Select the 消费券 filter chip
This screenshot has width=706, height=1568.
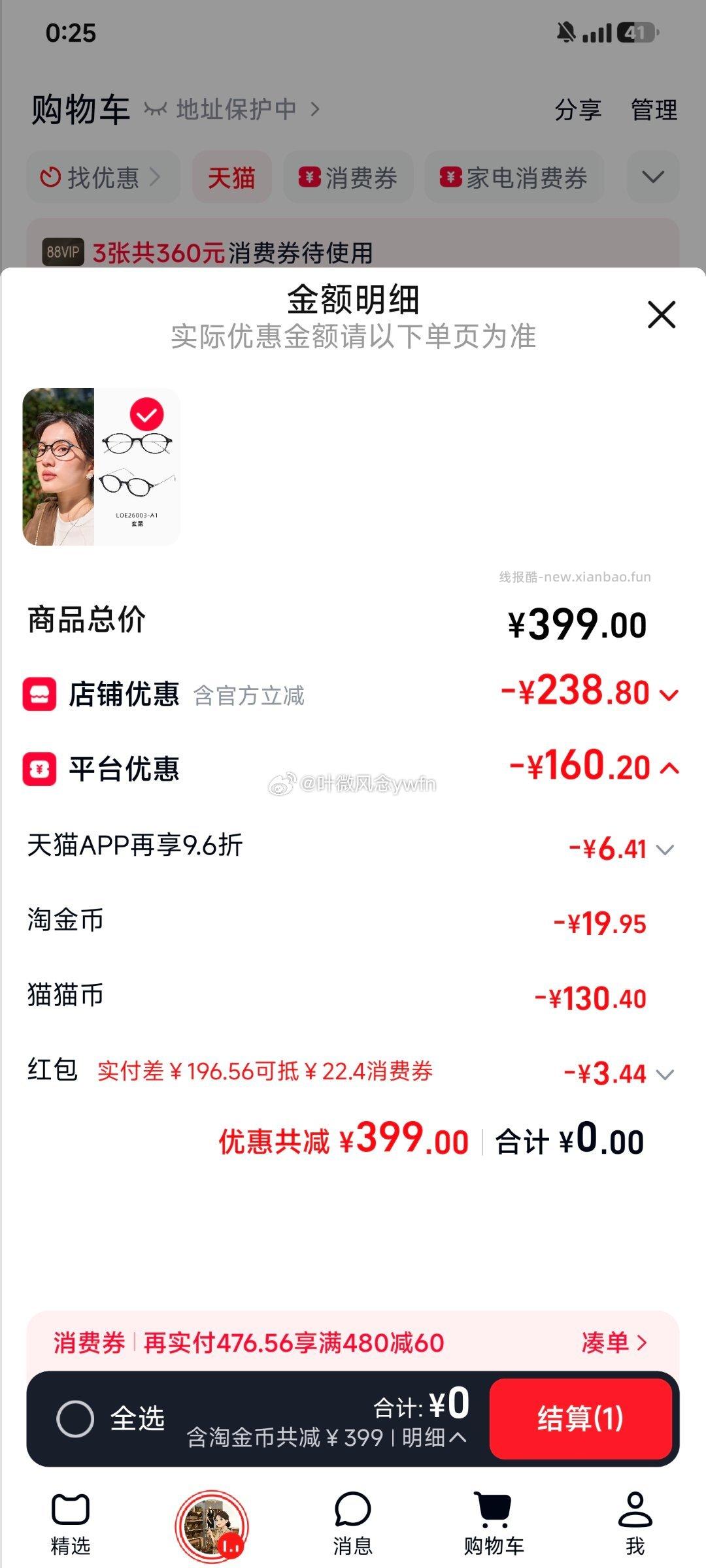[348, 178]
